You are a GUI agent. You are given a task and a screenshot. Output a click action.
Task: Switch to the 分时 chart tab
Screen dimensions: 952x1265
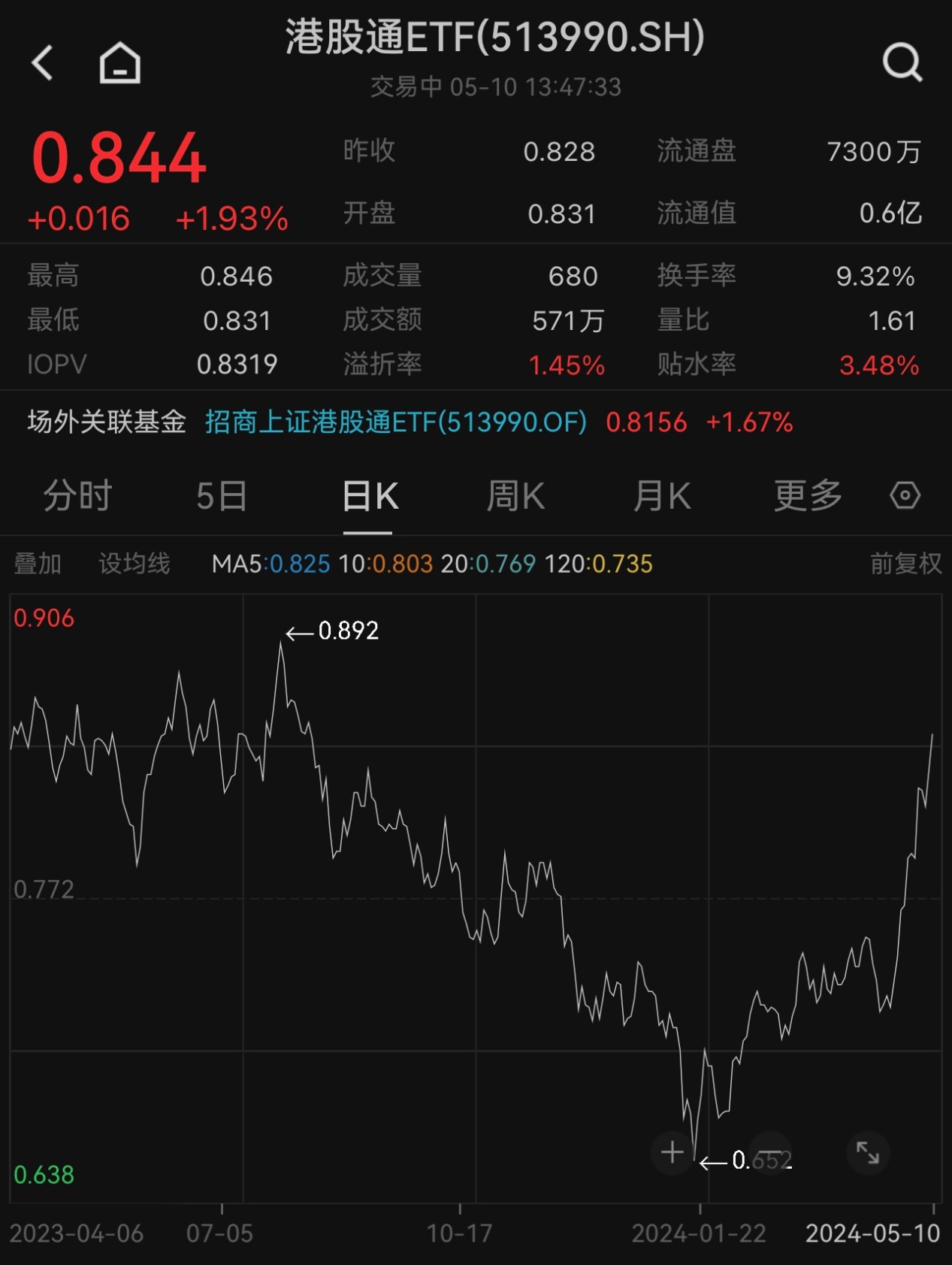coord(77,496)
